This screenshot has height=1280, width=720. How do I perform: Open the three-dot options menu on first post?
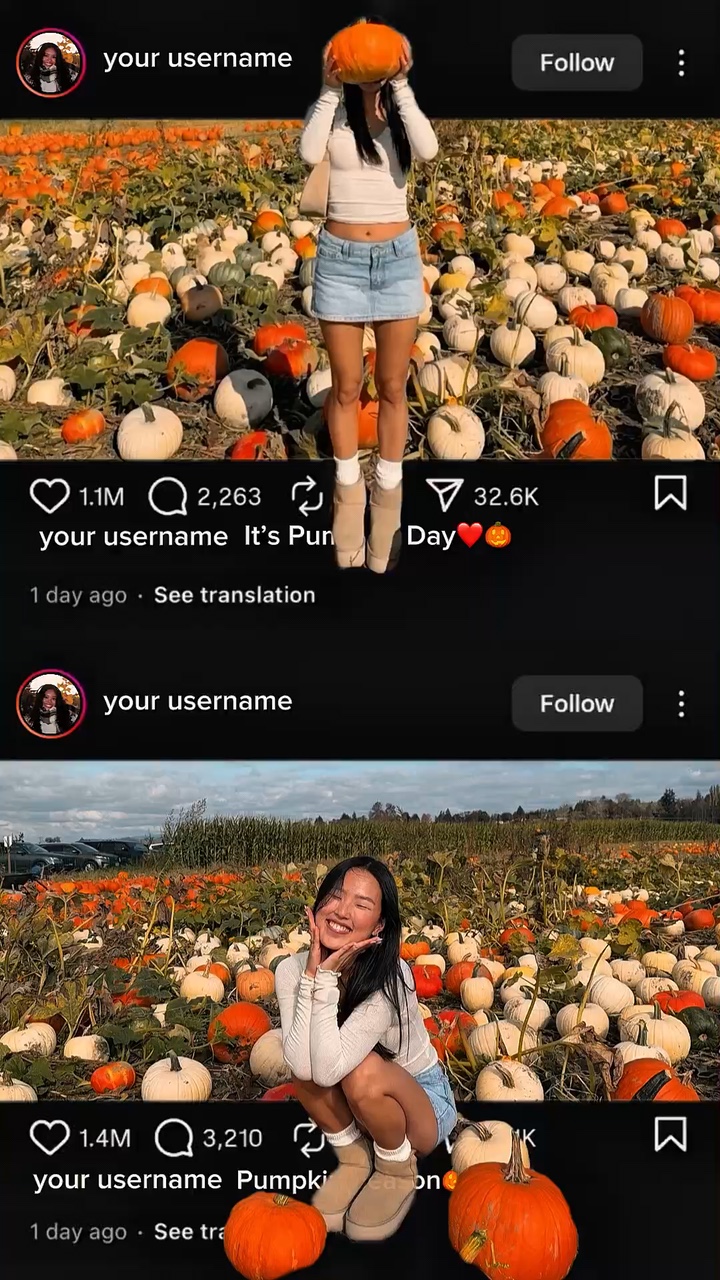click(x=681, y=62)
